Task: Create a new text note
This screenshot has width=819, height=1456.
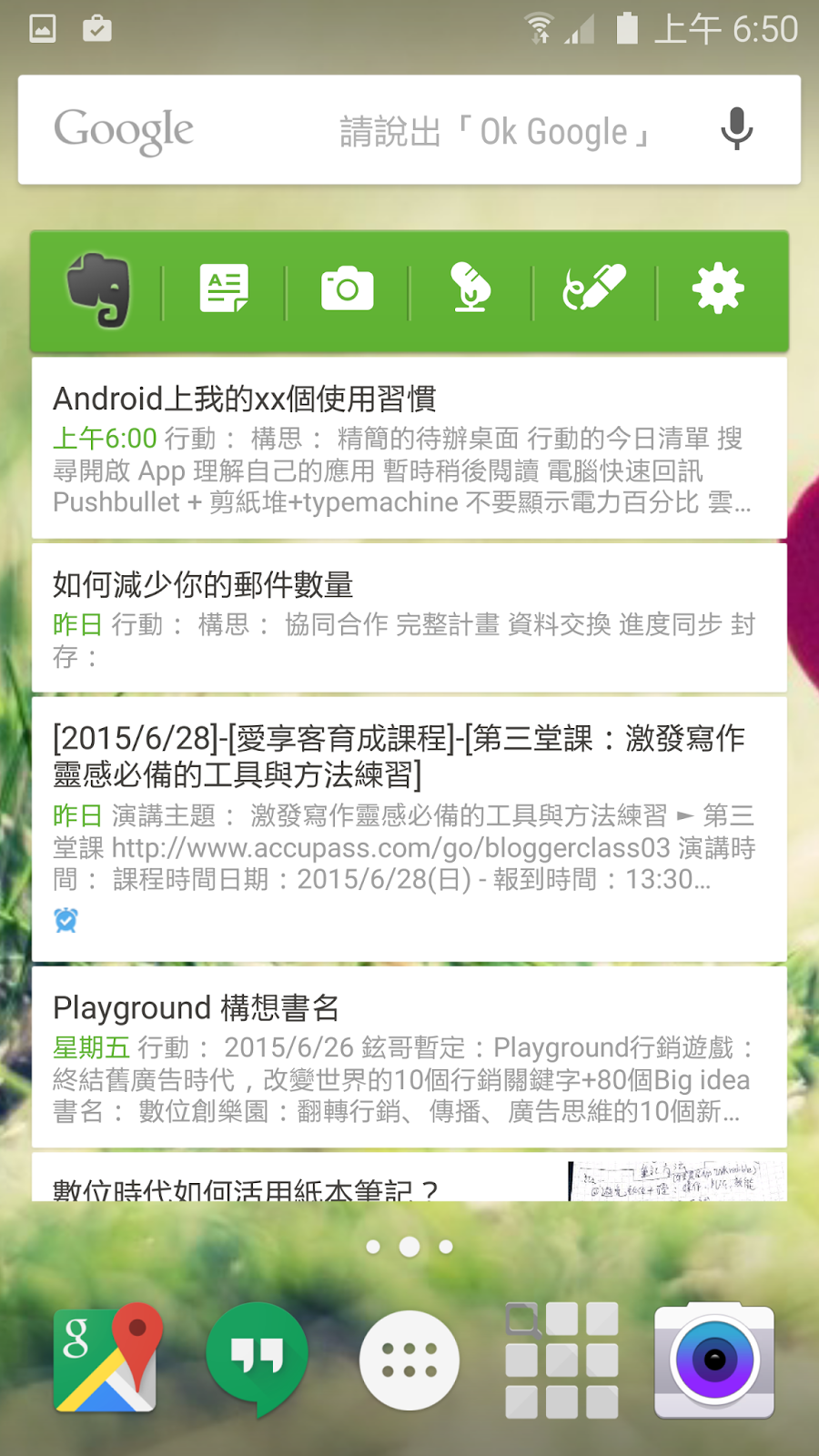Action: (x=224, y=290)
